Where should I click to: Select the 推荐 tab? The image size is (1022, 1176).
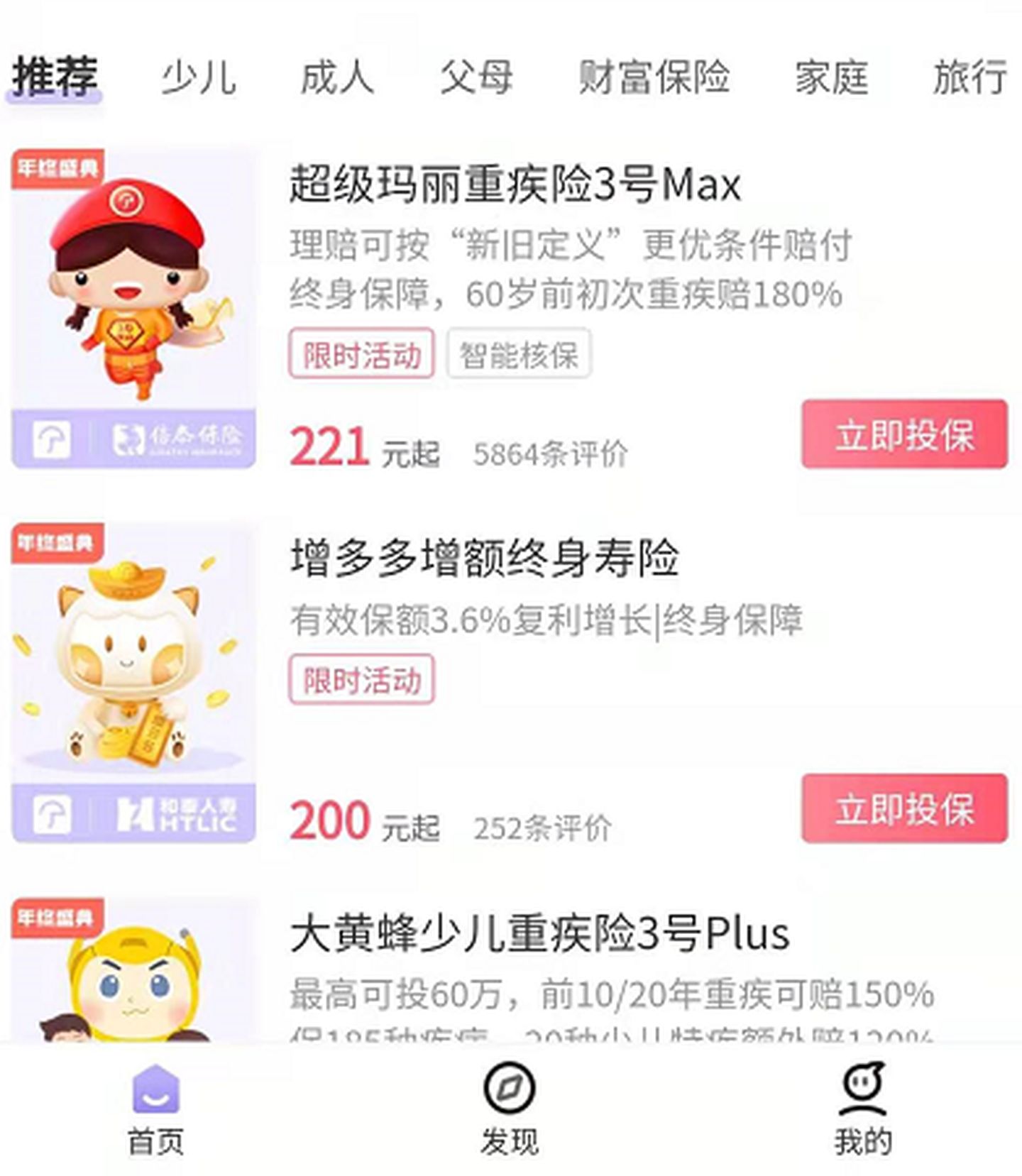(55, 77)
